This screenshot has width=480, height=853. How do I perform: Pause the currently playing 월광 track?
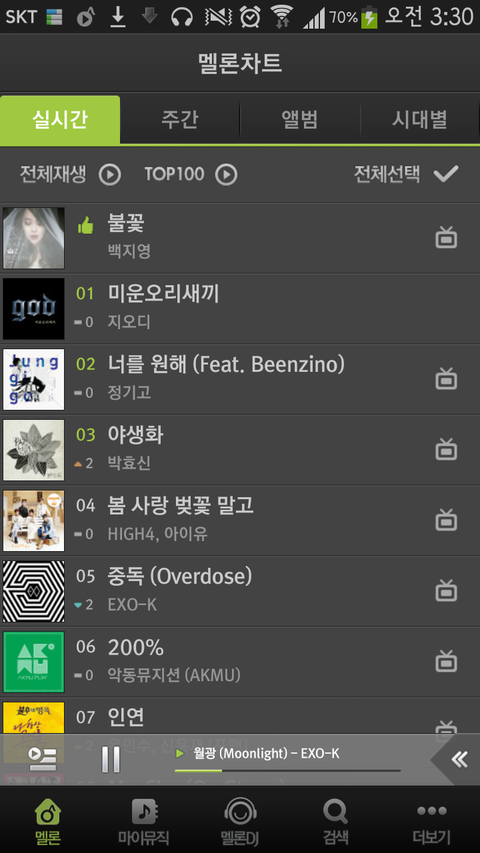111,759
